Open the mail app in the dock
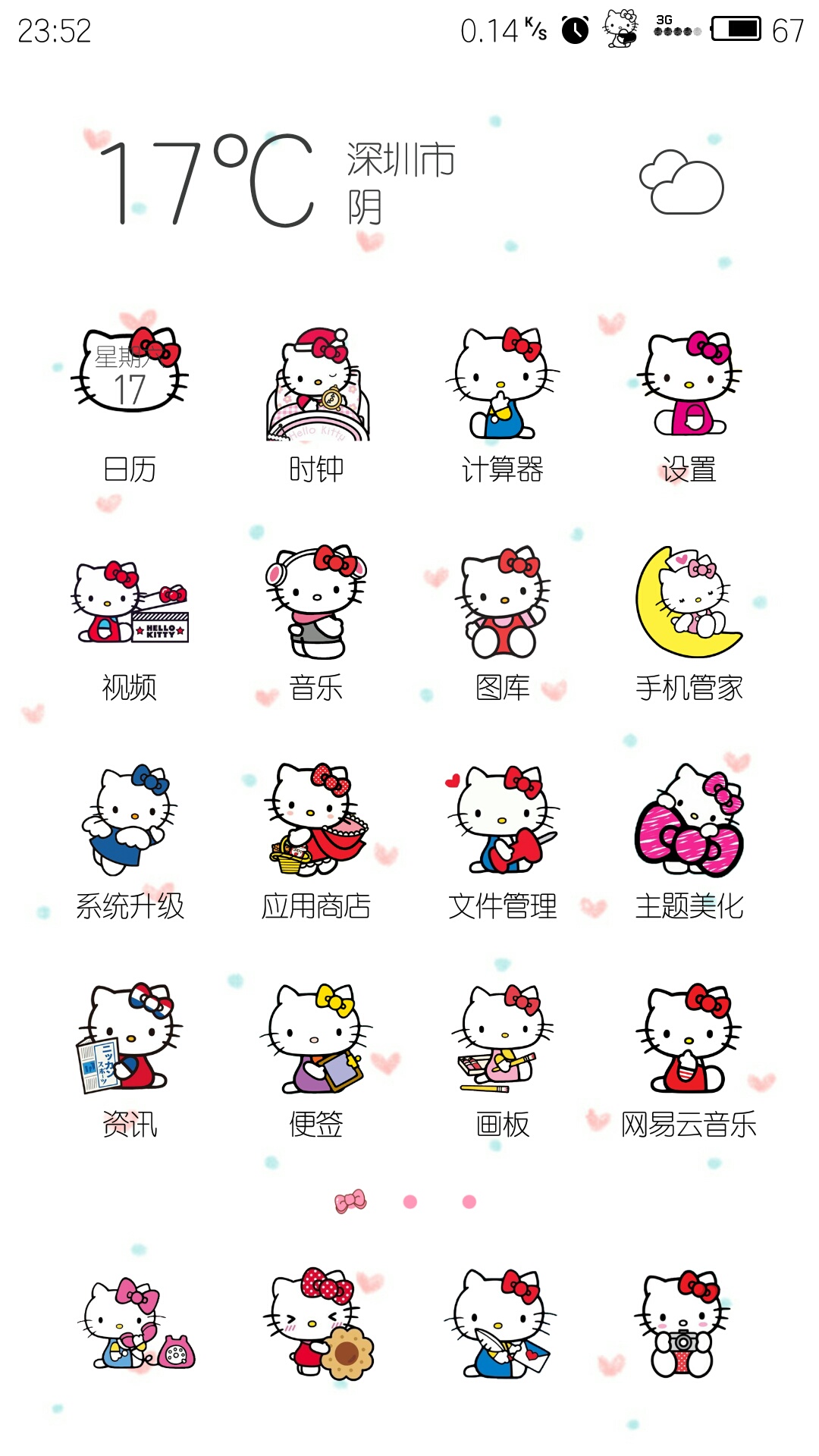 [x=501, y=1323]
